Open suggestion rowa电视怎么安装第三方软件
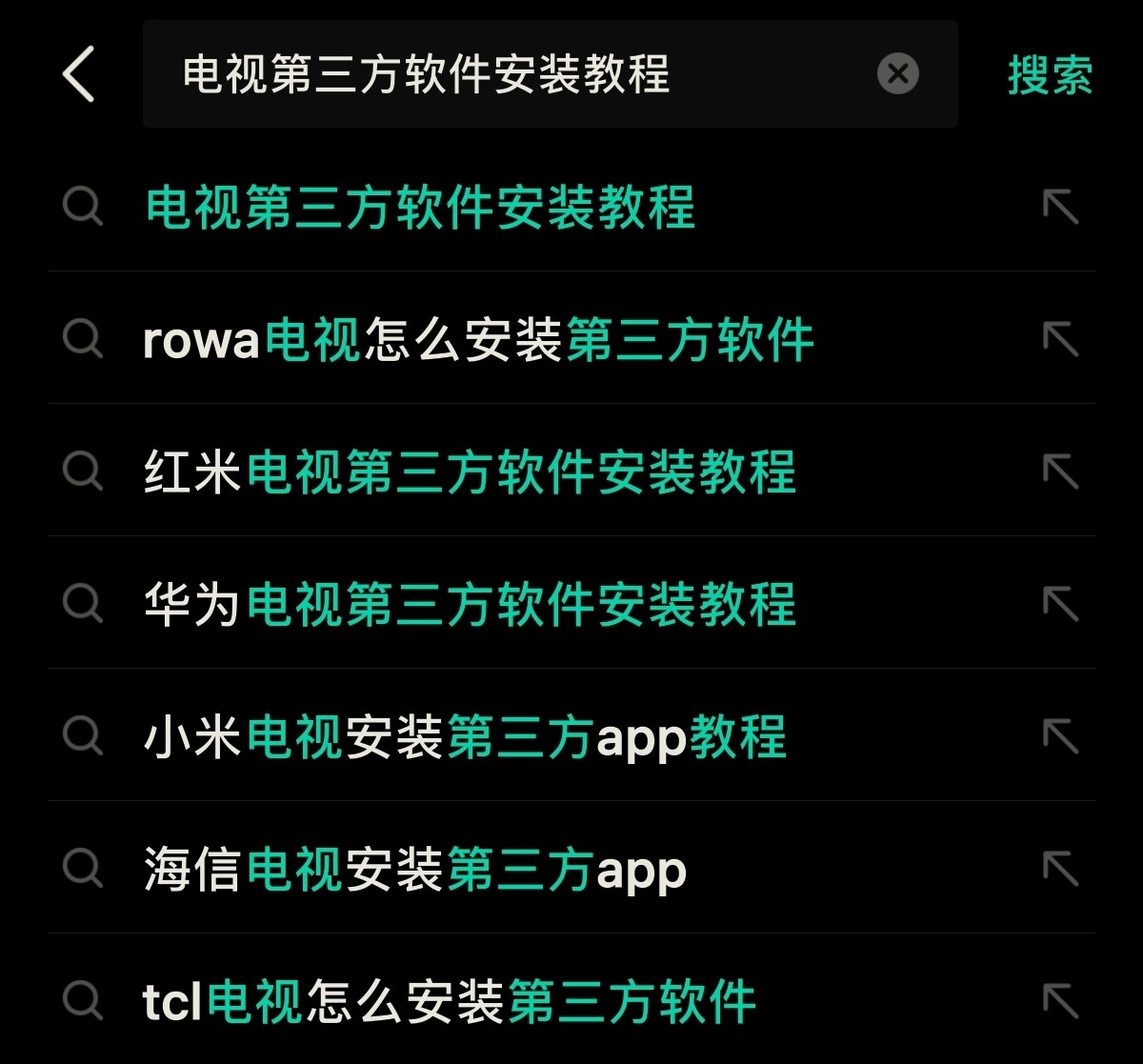 478,340
